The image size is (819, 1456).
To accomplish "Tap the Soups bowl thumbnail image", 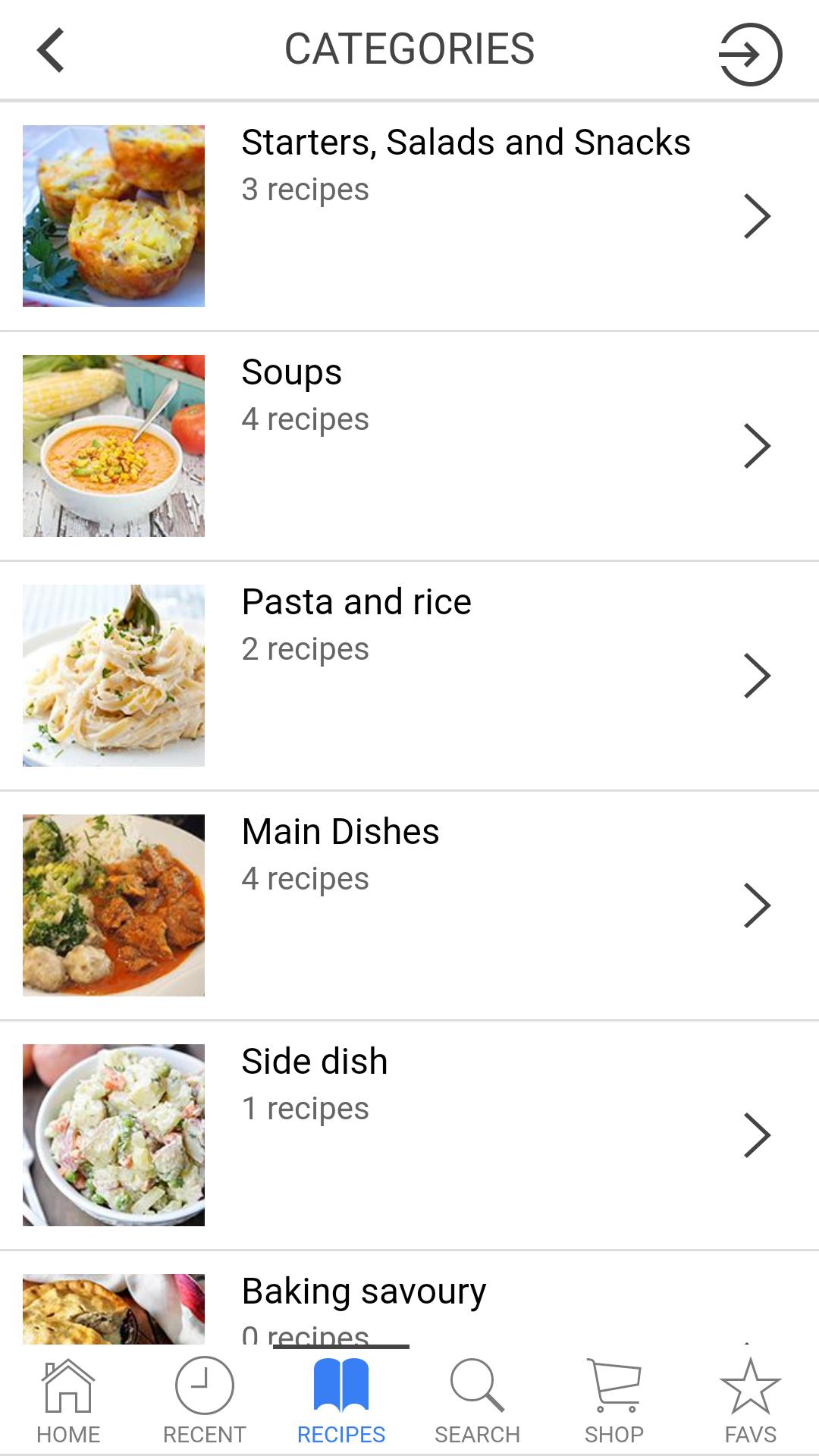I will [114, 445].
